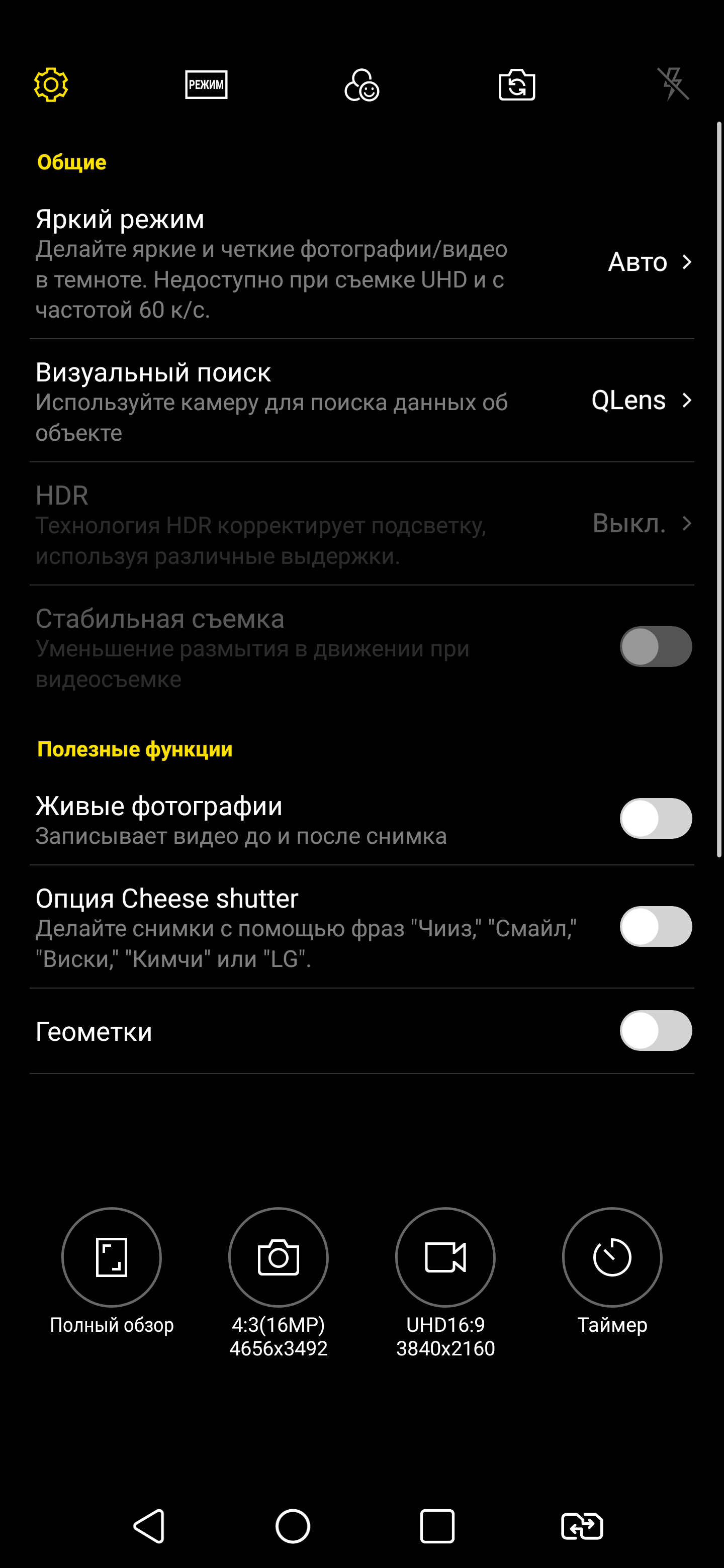
Task: Go back using the navigation bar
Action: tap(149, 1526)
